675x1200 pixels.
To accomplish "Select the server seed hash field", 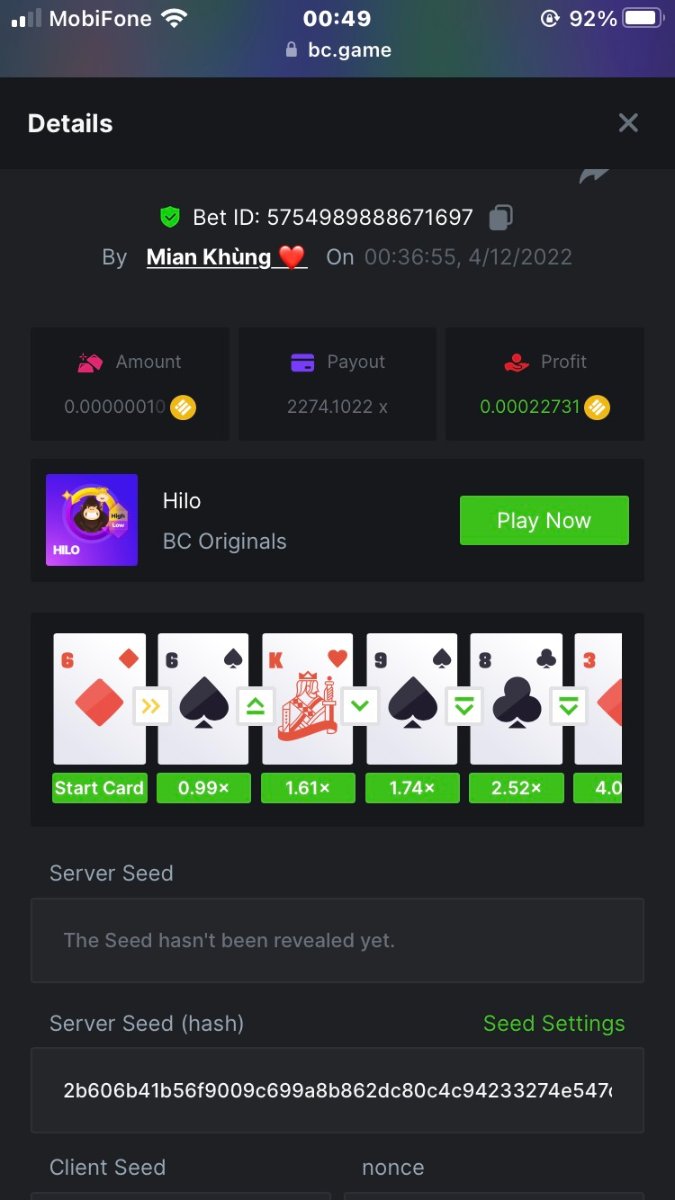I will tap(337, 1090).
